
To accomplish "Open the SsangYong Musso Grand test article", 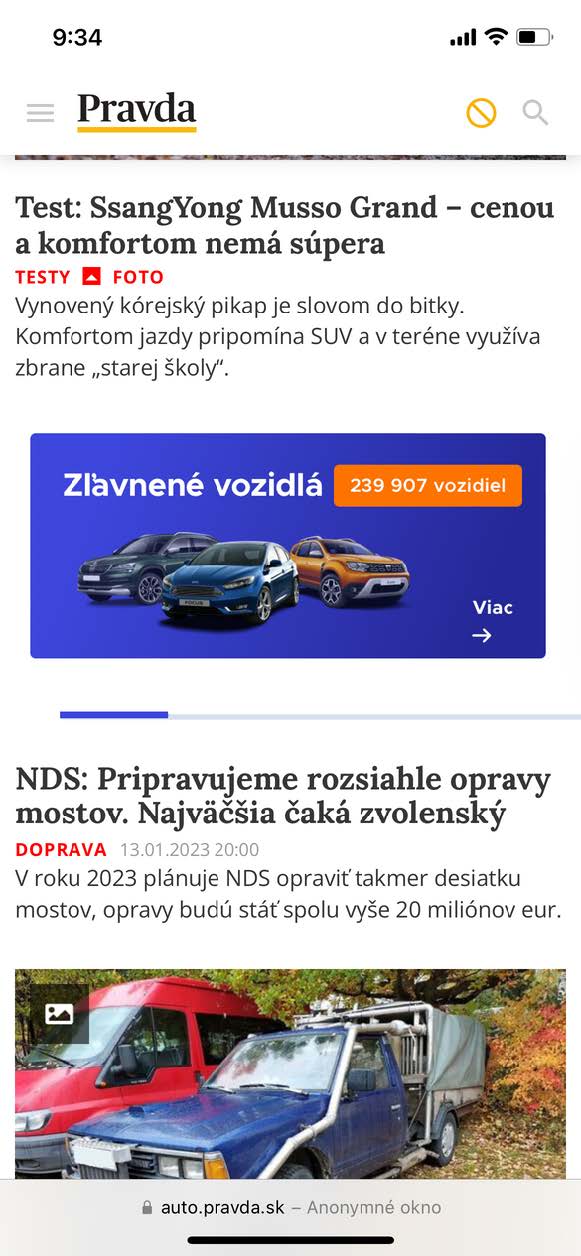I will point(284,225).
